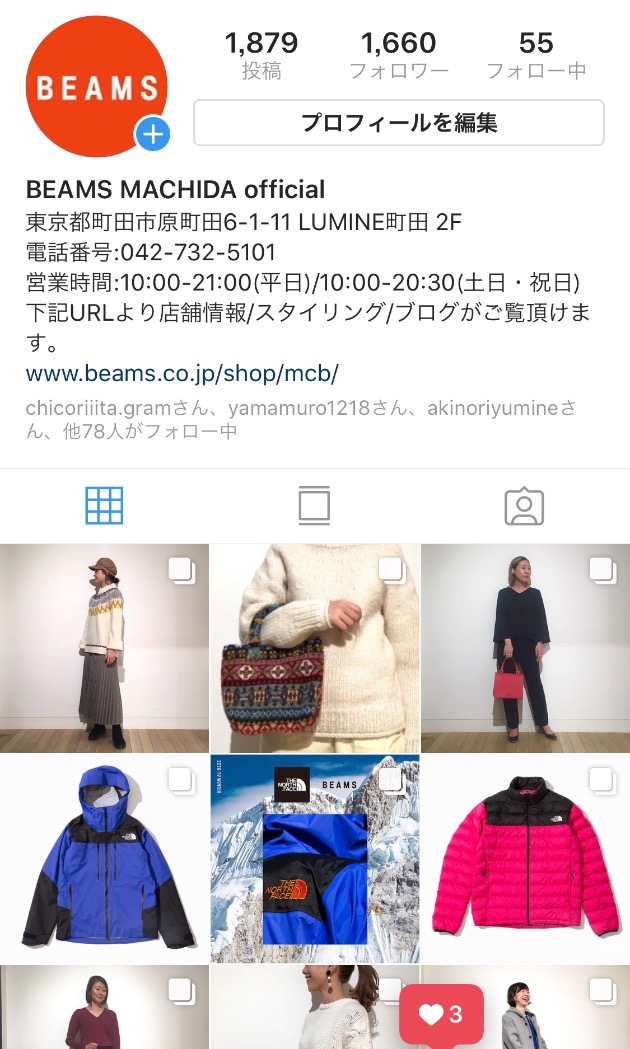The height and width of the screenshot is (1049, 630).
Task: Tap プロフィールを編集 button
Action: click(x=398, y=123)
